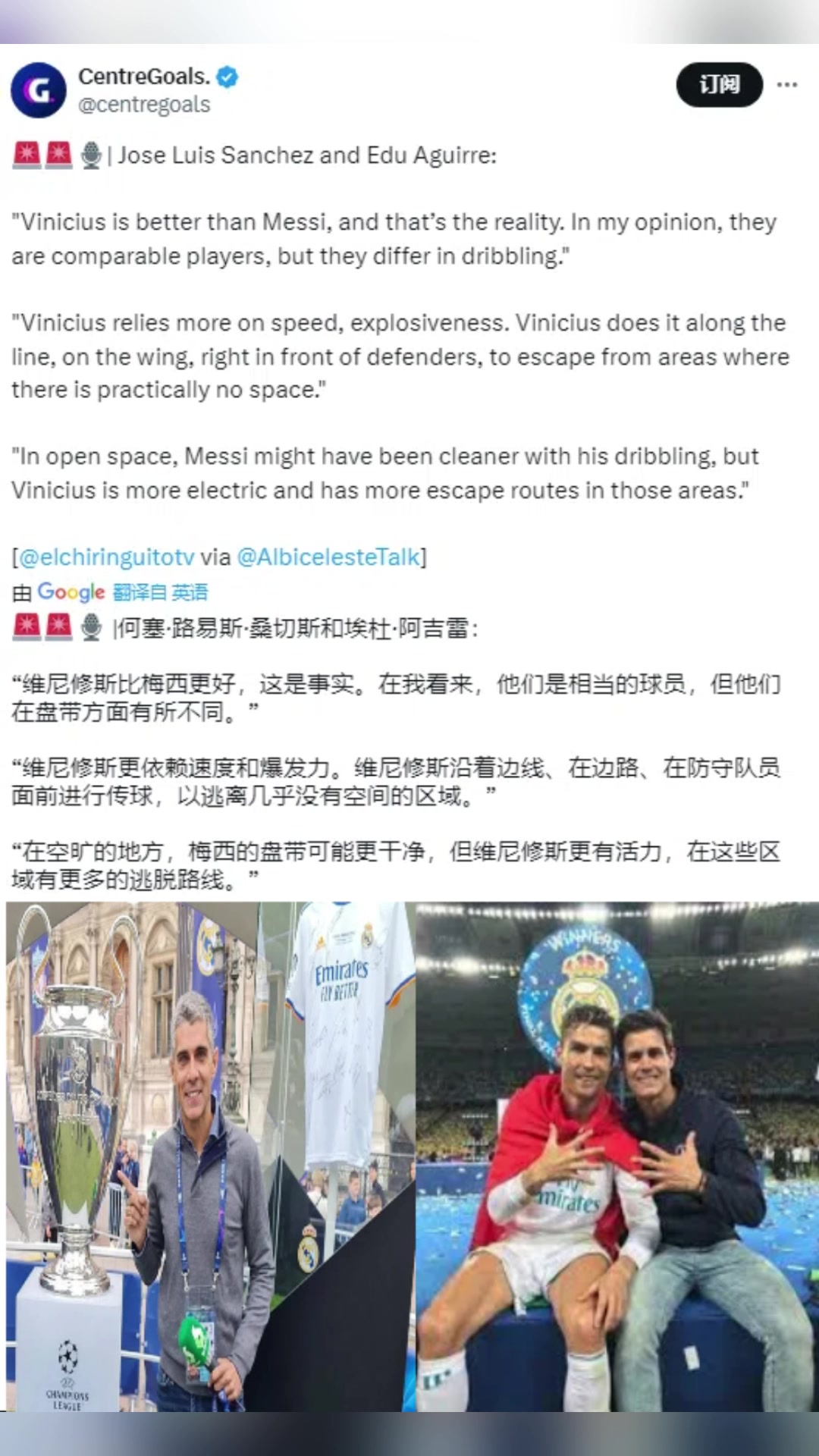Open the post's overflow menu
819x1456 pixels.
coord(787,84)
